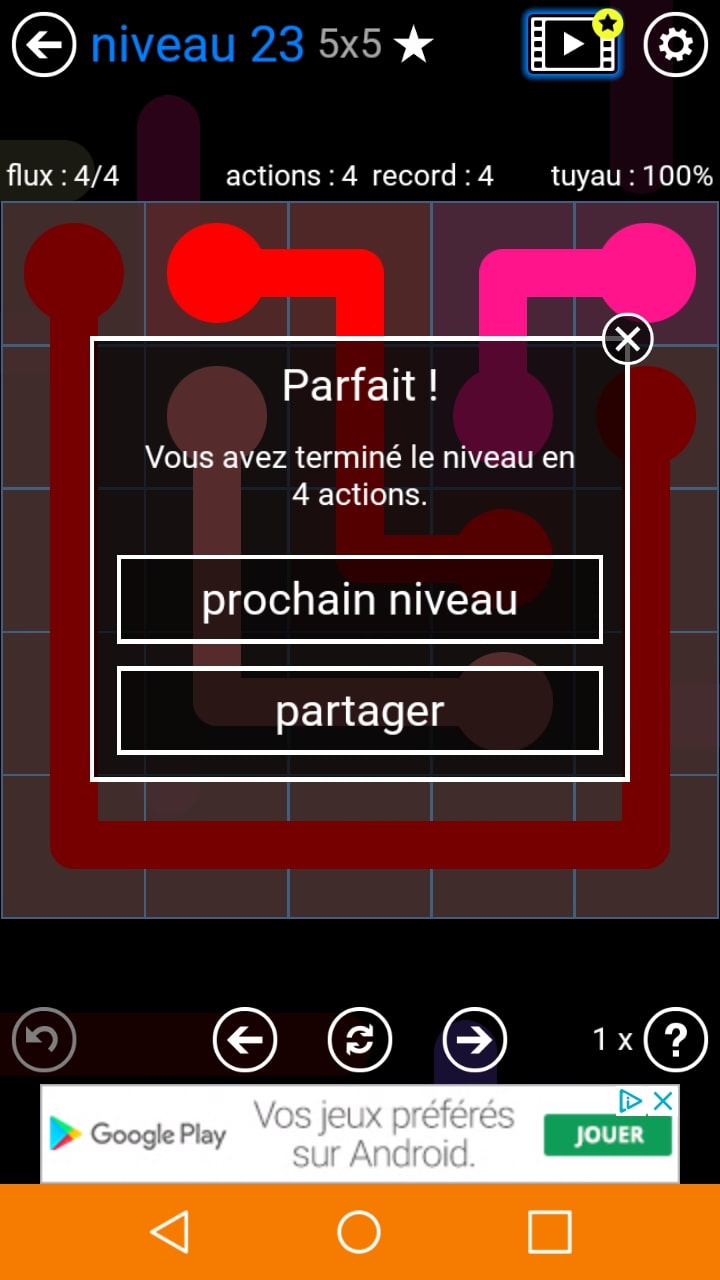Close the Parfait dialog

[x=627, y=340]
